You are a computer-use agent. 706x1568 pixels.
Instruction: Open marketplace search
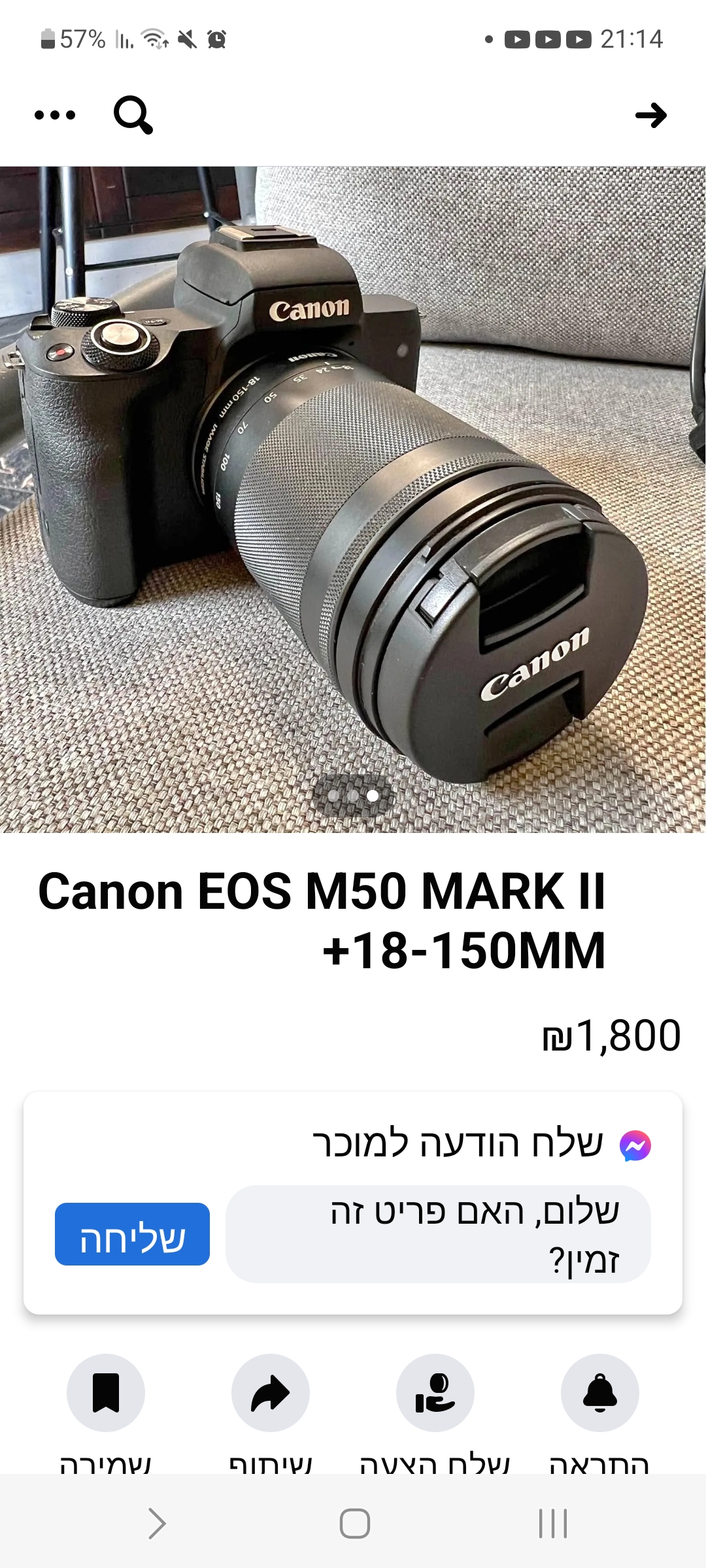click(133, 116)
